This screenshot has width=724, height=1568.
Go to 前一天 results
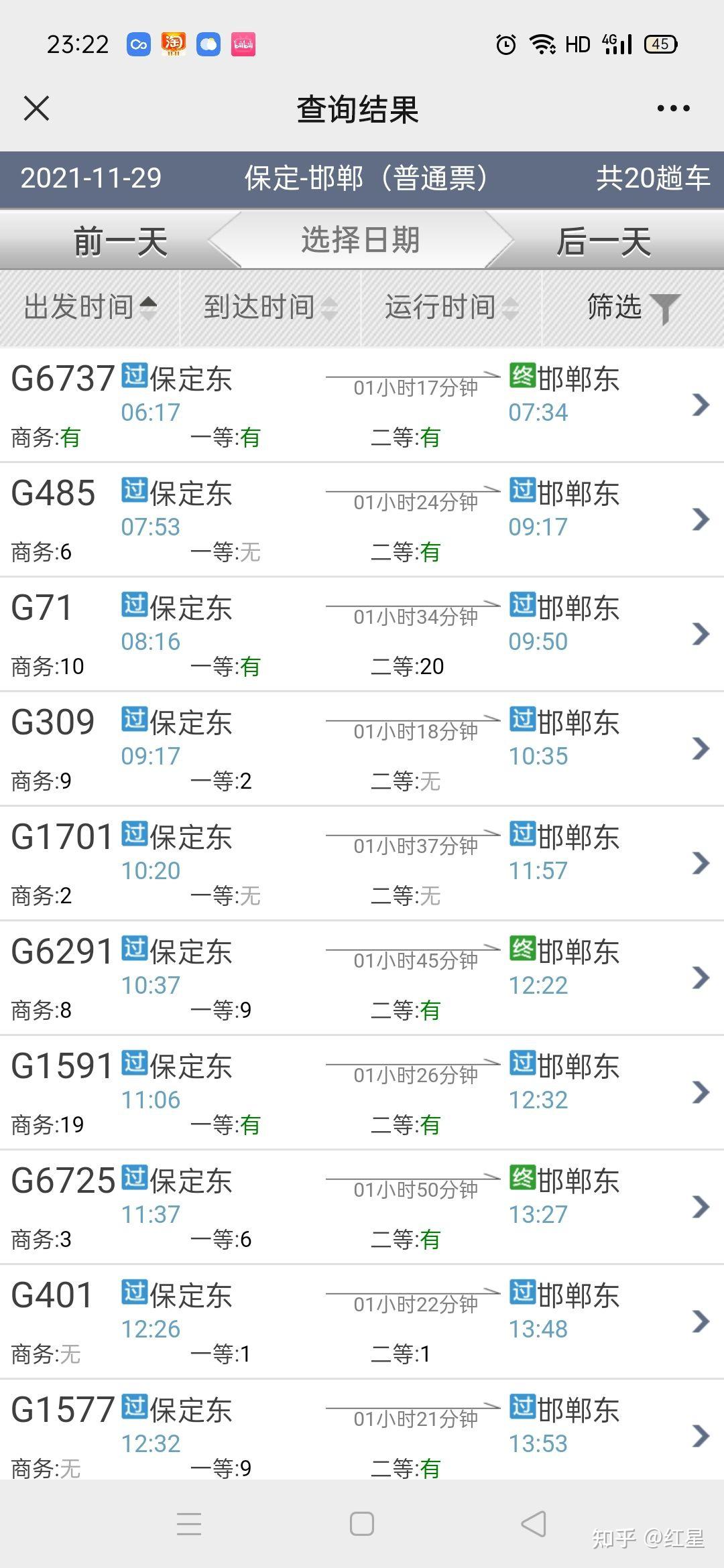click(121, 241)
